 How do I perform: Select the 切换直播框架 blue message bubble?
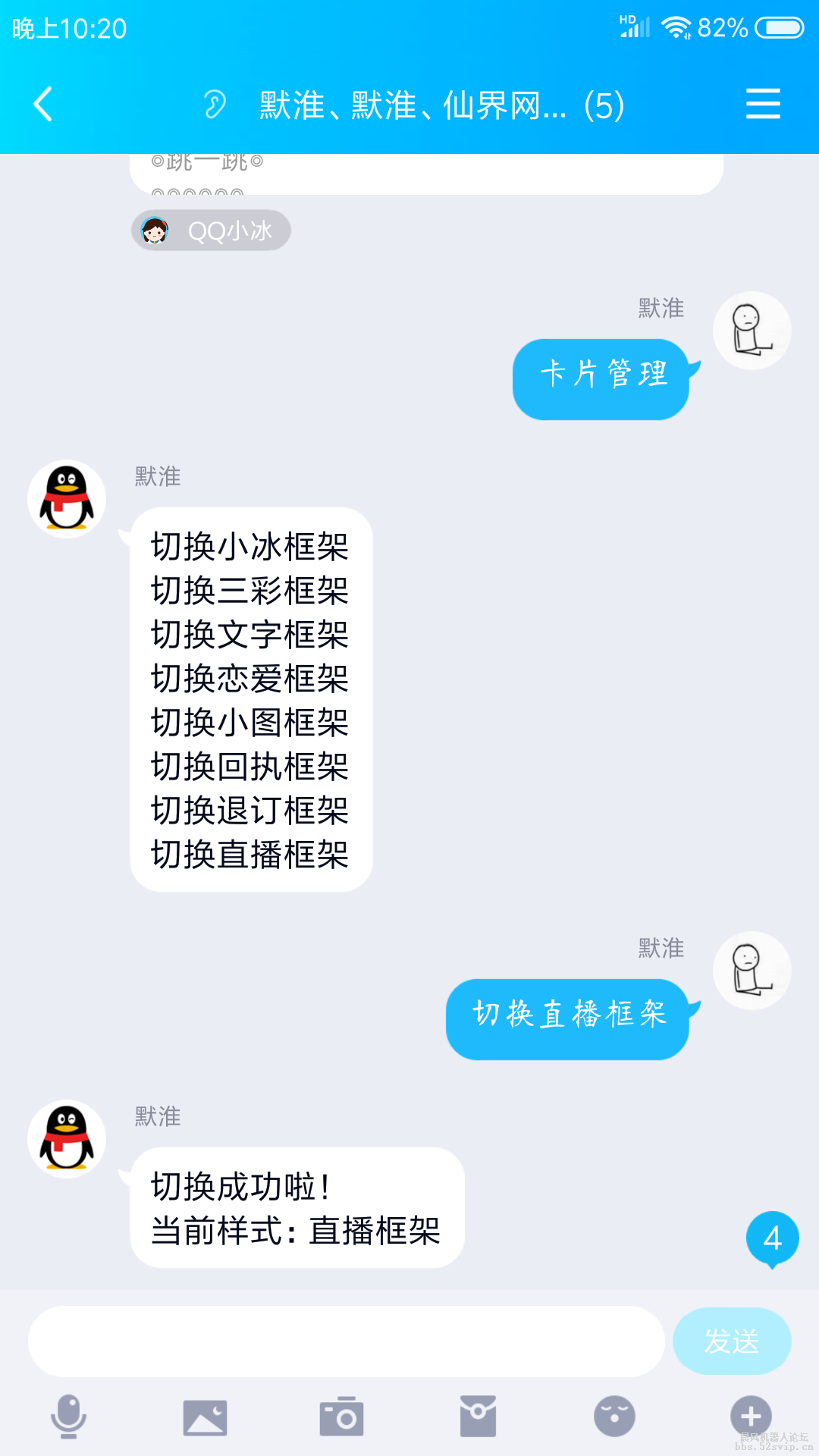(567, 1016)
